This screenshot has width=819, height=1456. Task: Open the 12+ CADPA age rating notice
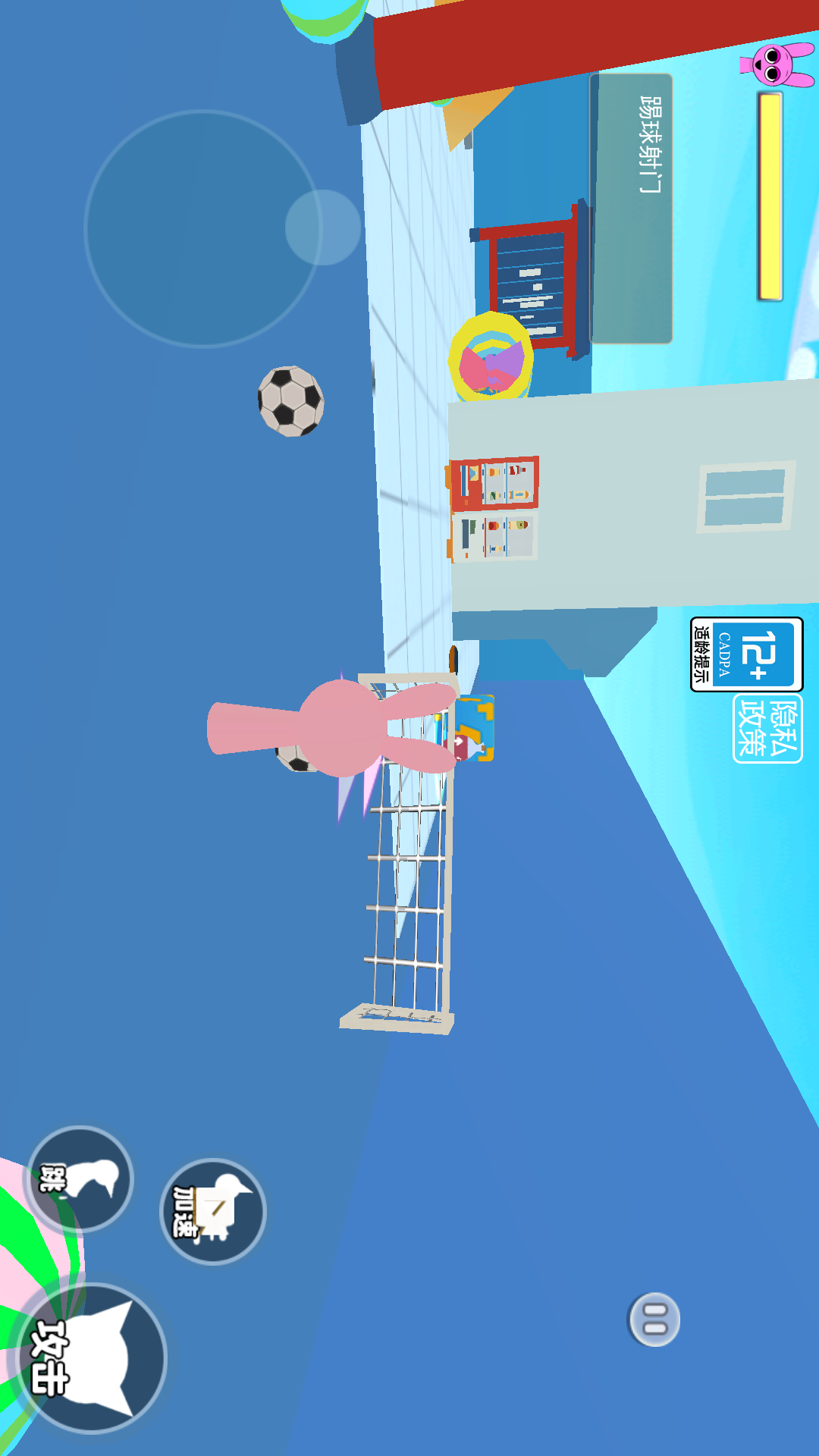pyautogui.click(x=746, y=654)
